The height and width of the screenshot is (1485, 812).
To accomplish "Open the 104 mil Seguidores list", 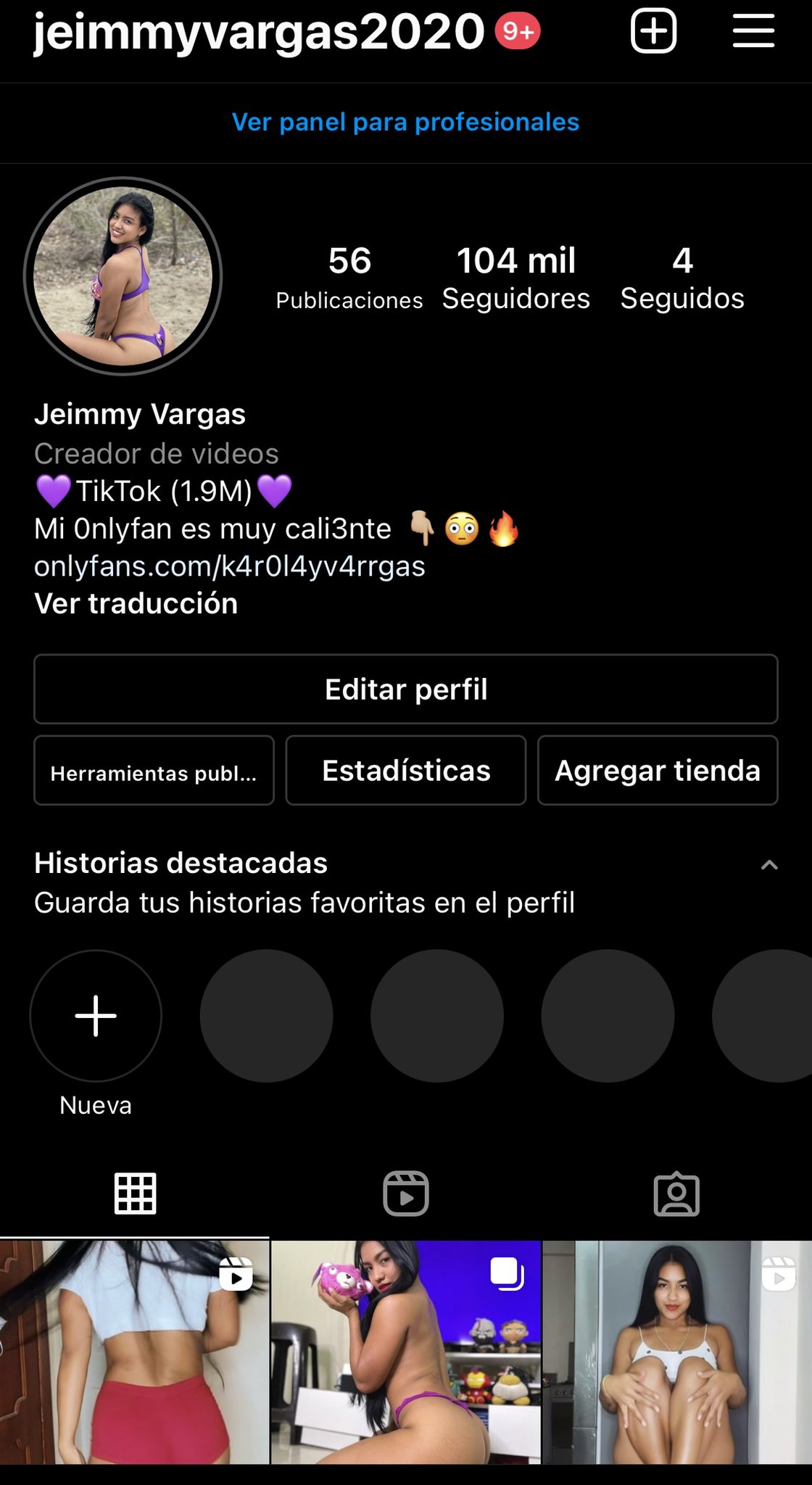I will point(516,278).
